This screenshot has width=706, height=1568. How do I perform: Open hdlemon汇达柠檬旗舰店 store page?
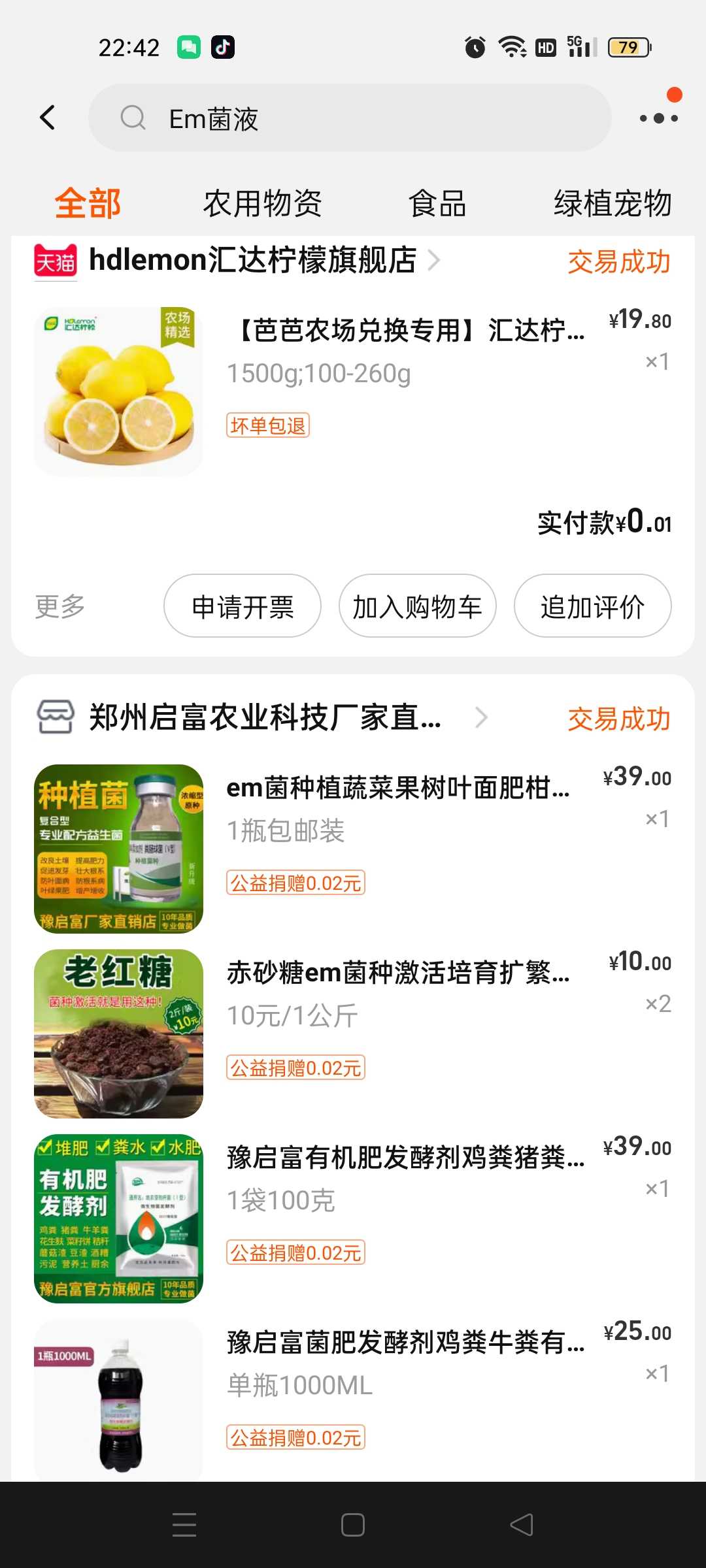(237, 260)
